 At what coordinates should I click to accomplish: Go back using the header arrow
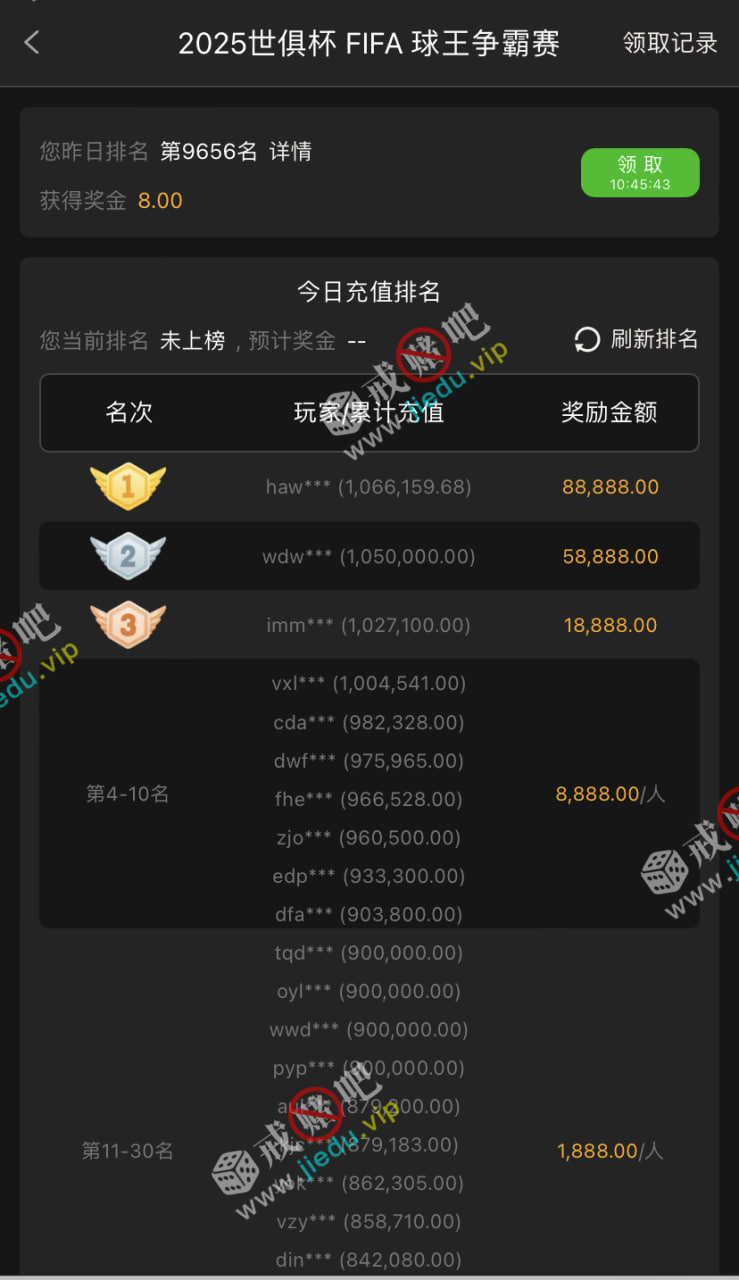pyautogui.click(x=32, y=42)
